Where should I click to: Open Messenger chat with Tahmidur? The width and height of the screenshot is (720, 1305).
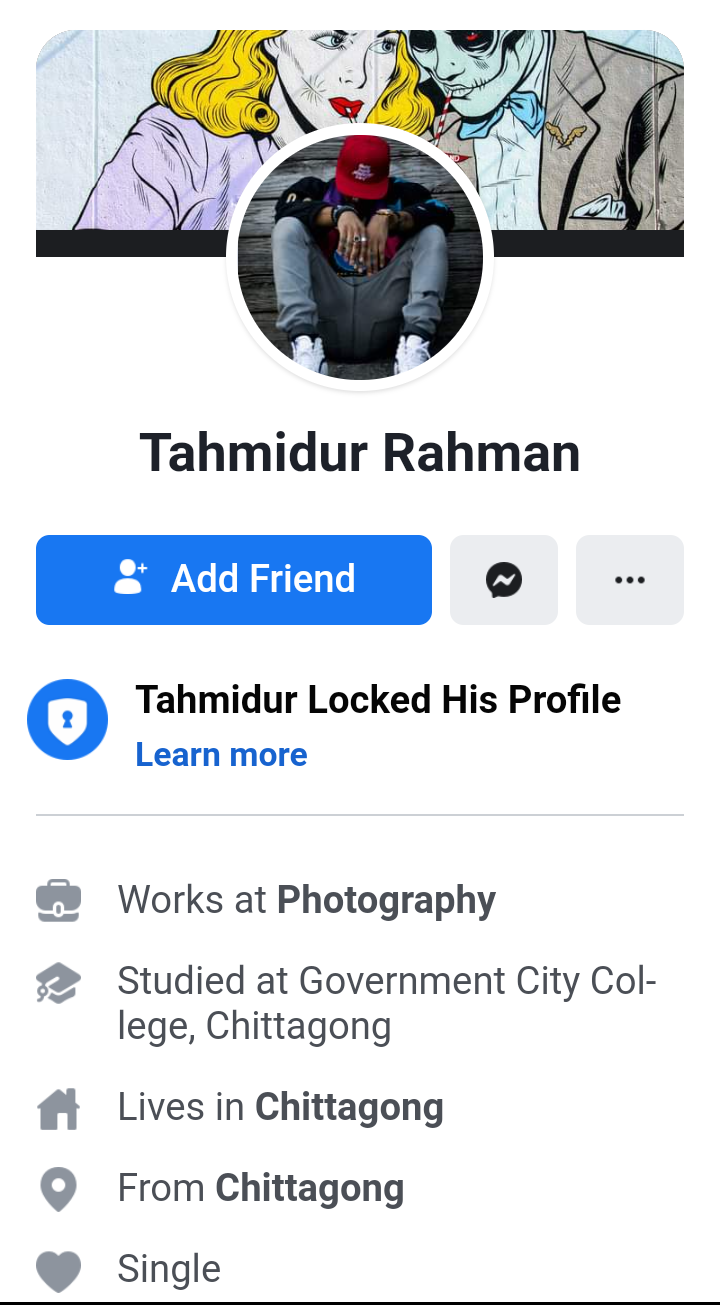click(504, 580)
